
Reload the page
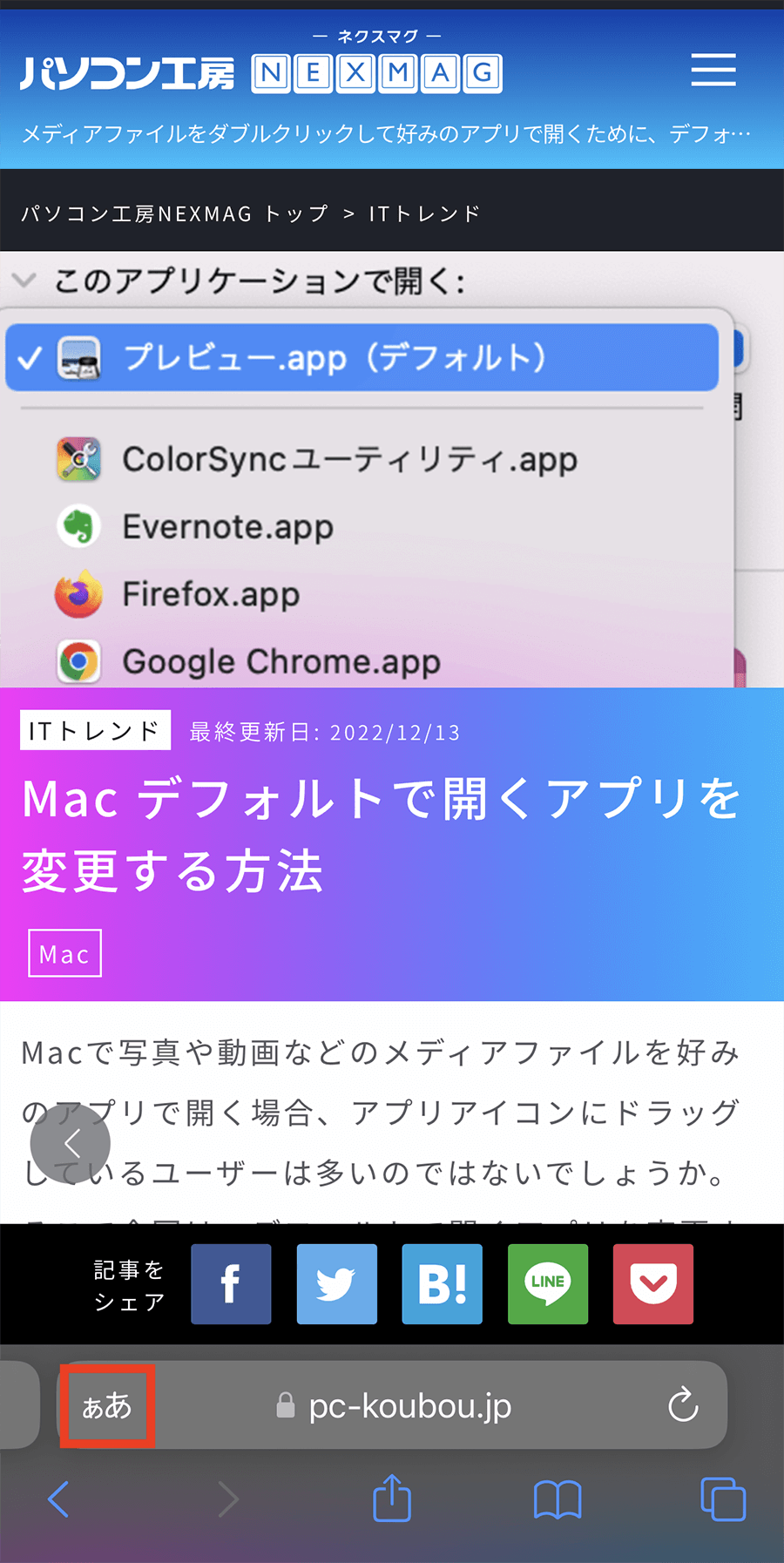[683, 1404]
